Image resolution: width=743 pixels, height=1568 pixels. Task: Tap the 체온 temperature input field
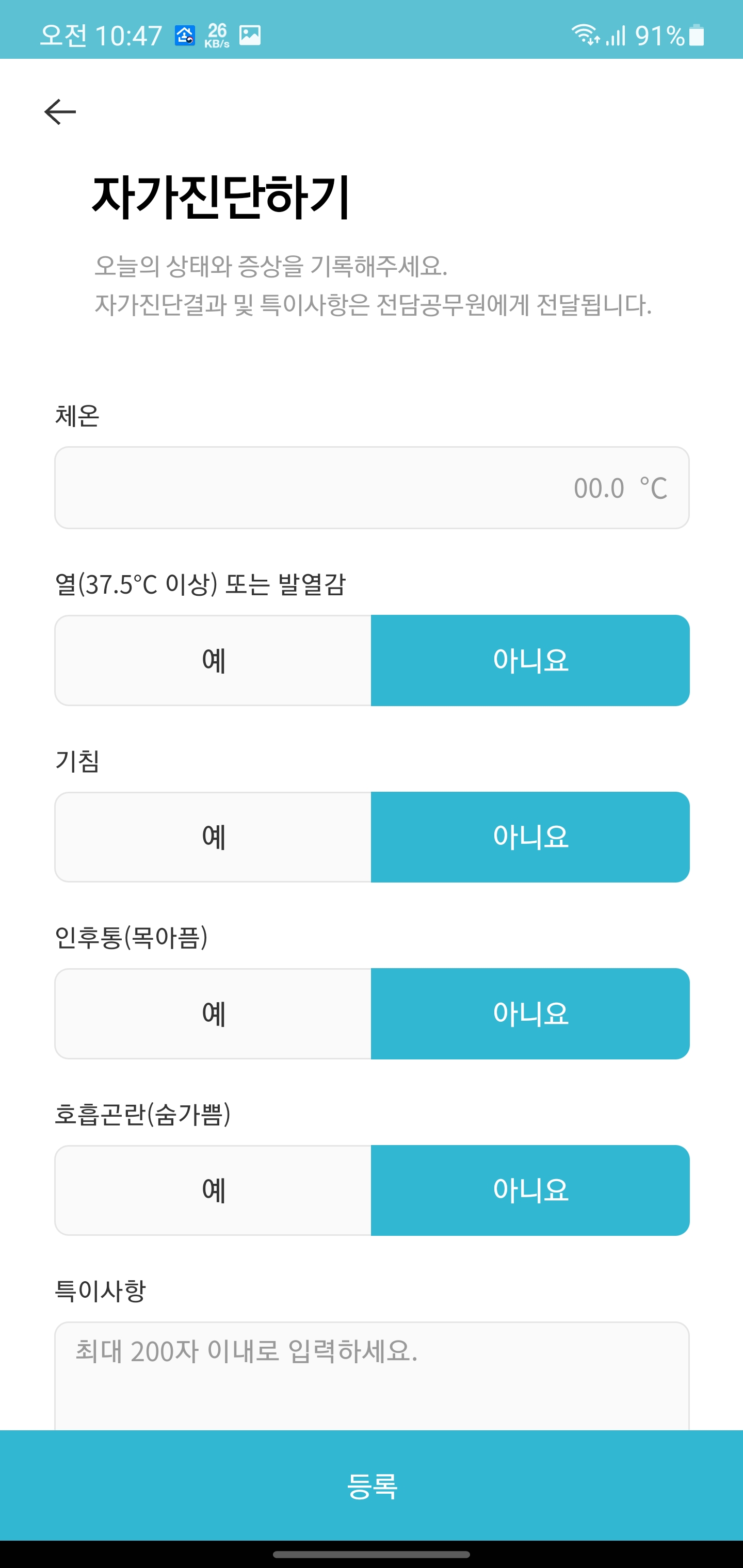click(x=372, y=487)
